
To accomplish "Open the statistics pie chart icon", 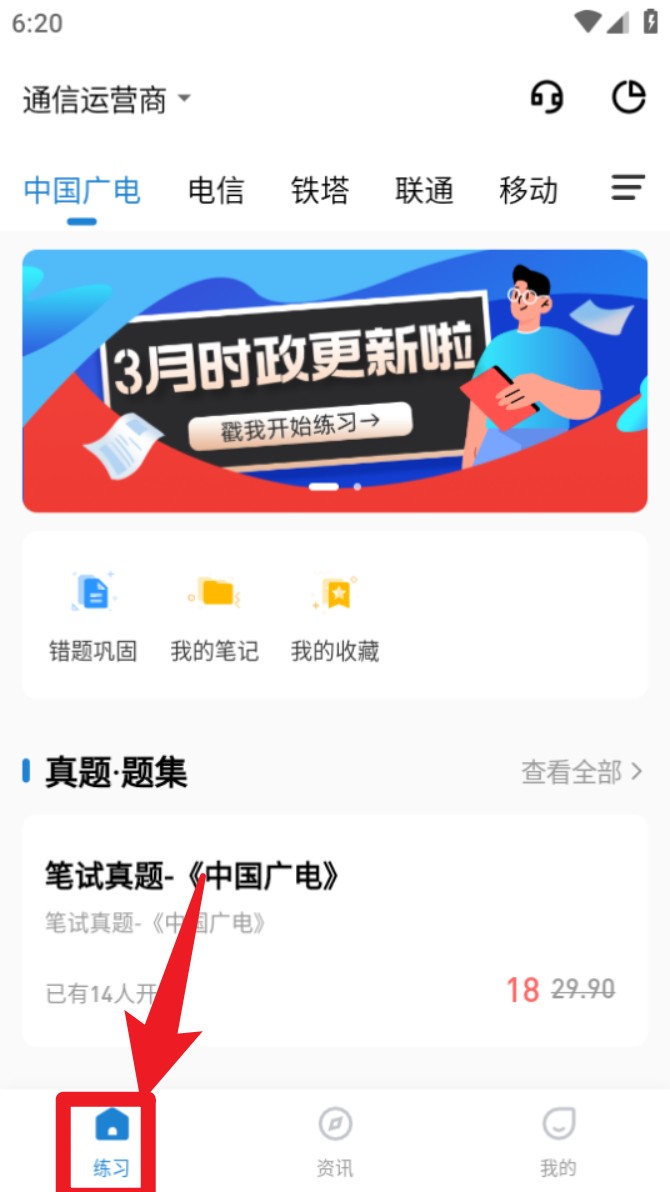I will [628, 98].
